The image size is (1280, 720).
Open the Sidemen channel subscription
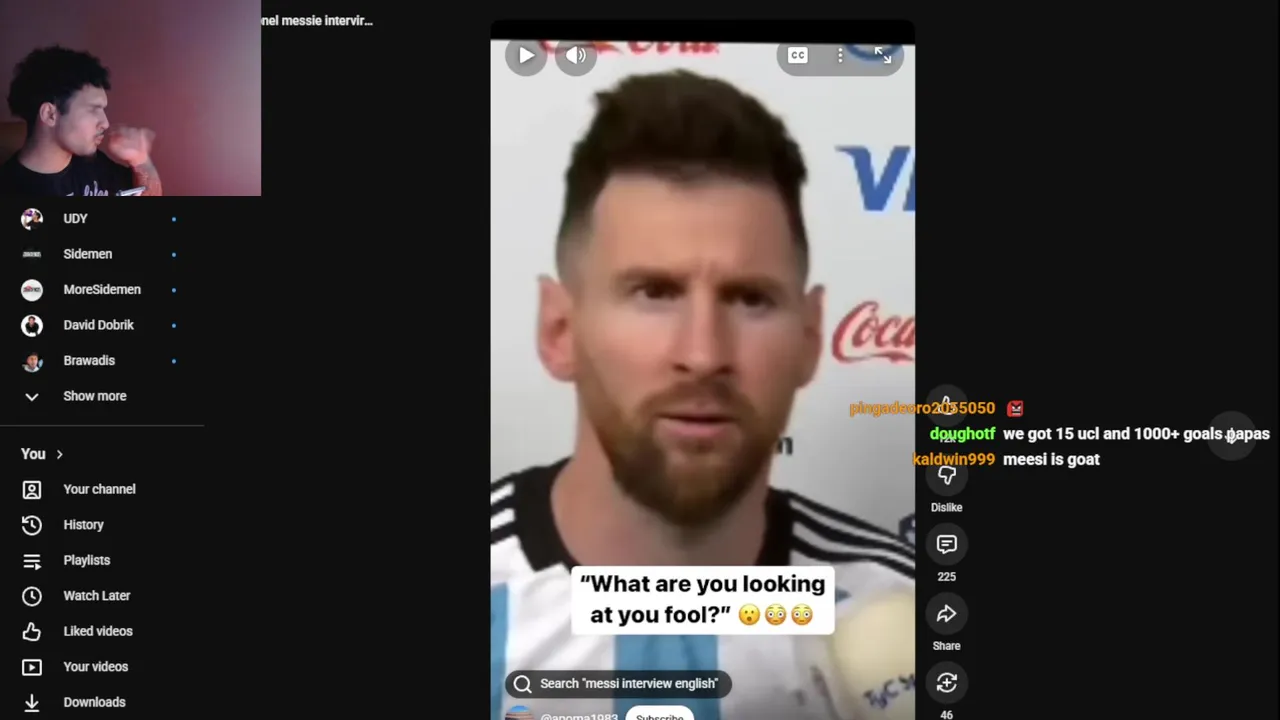pyautogui.click(x=87, y=254)
